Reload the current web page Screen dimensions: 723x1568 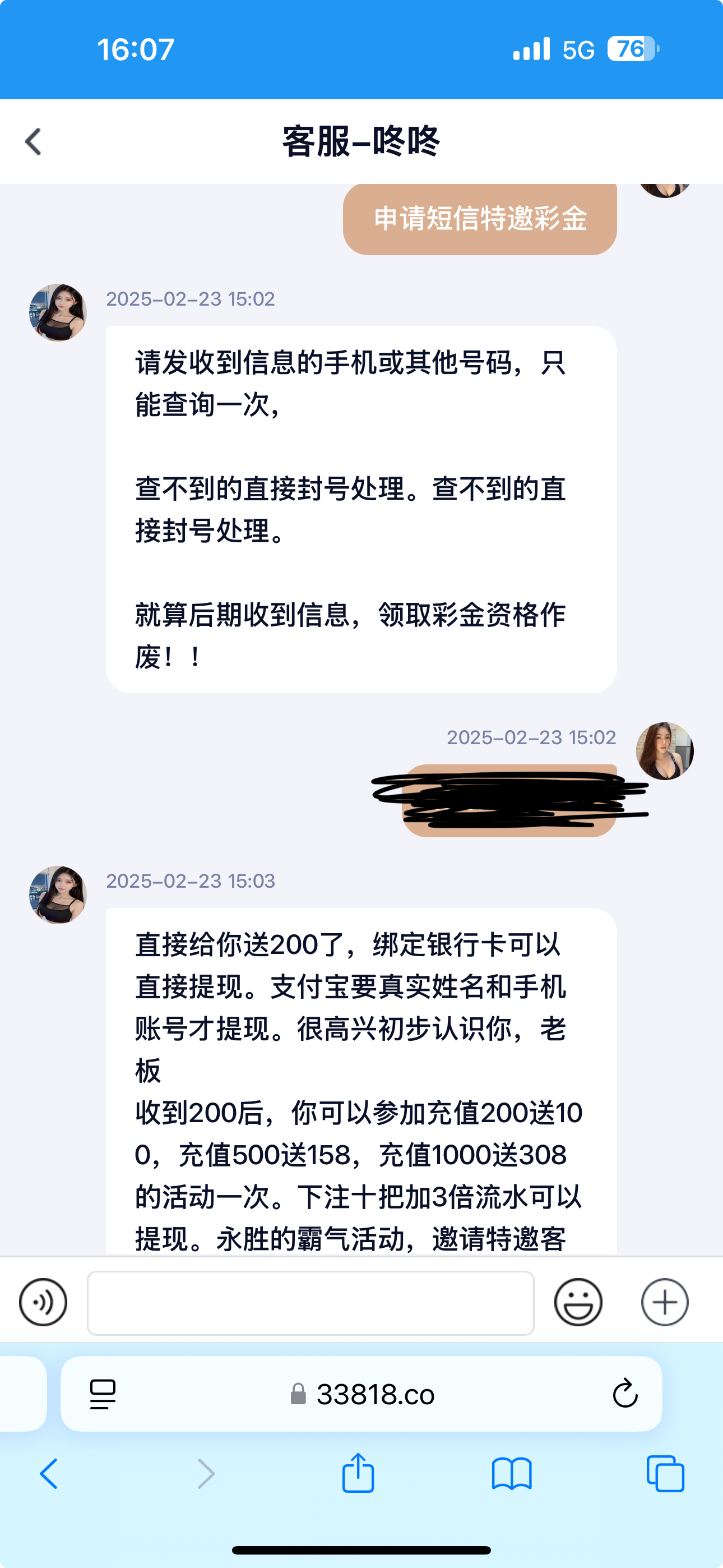pyautogui.click(x=624, y=1393)
